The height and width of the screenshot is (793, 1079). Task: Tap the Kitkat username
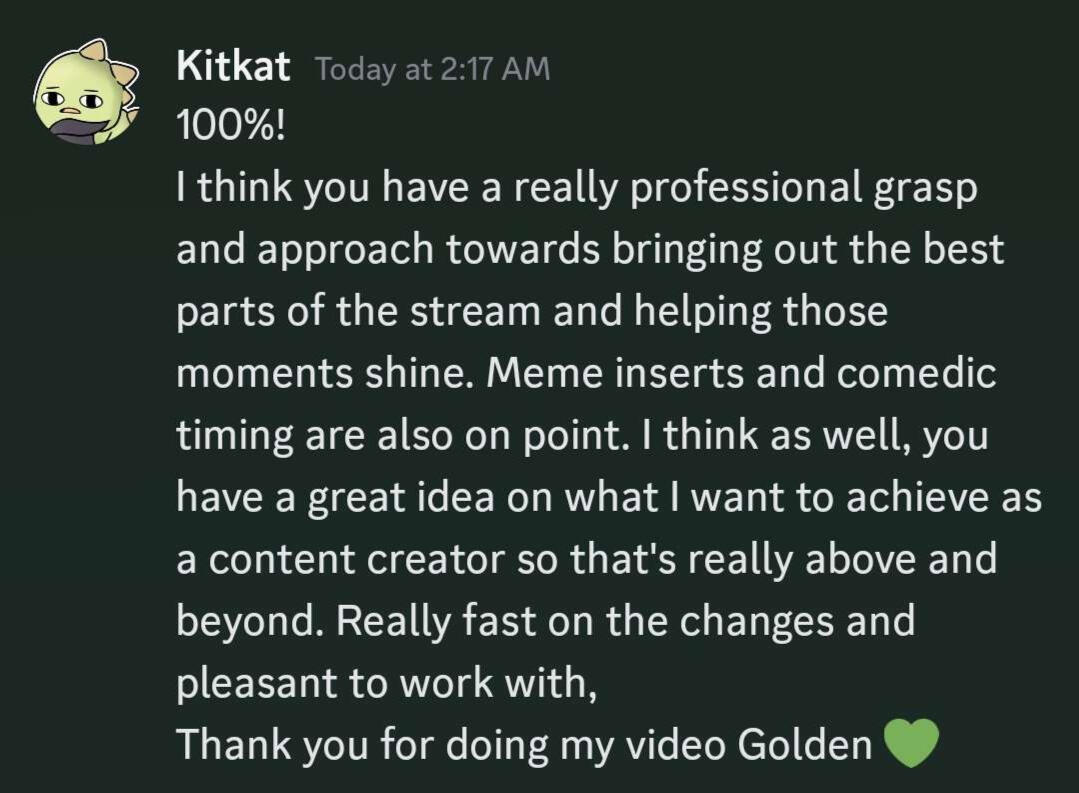click(233, 67)
